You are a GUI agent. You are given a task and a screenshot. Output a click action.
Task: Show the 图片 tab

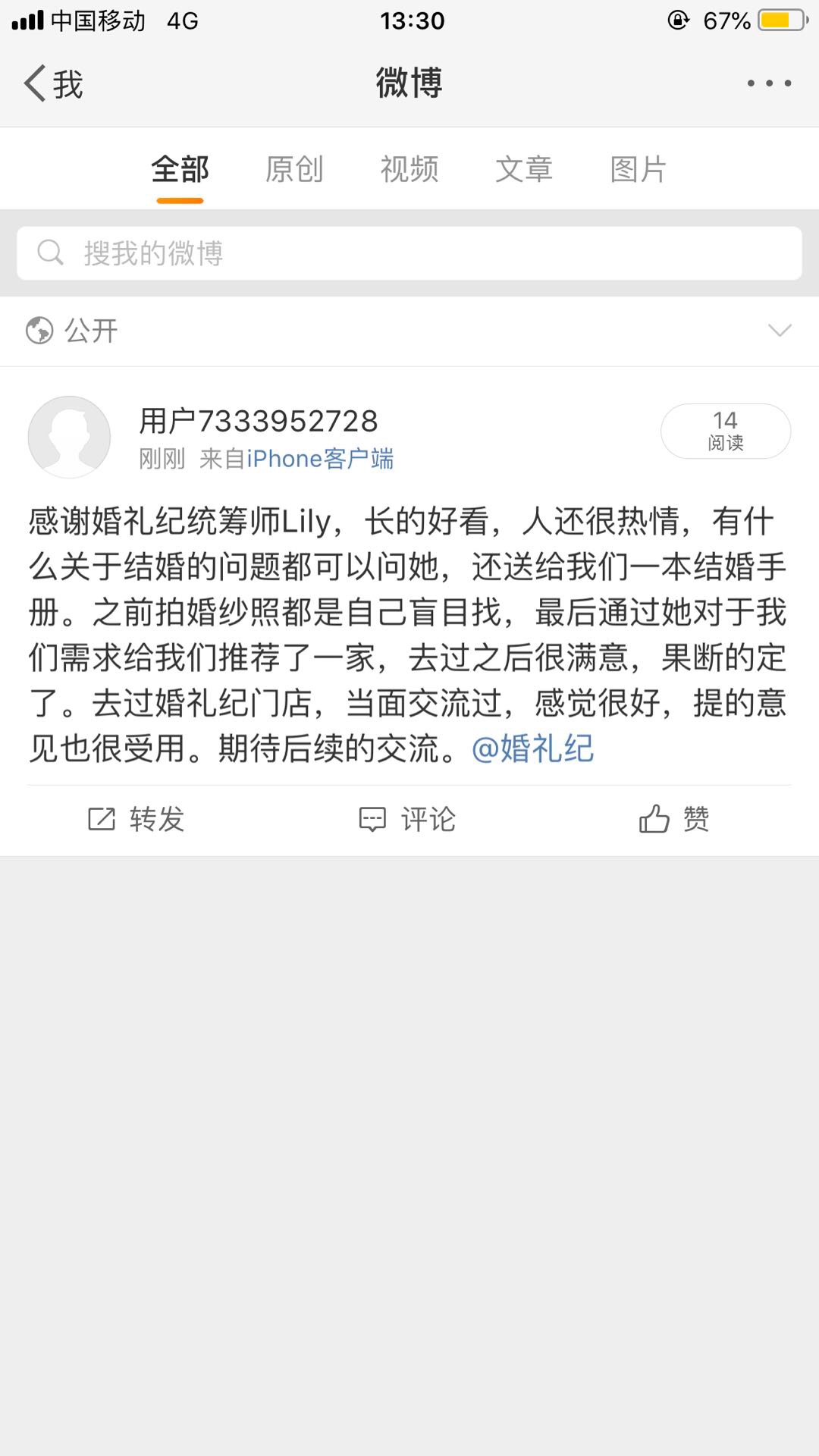click(639, 169)
